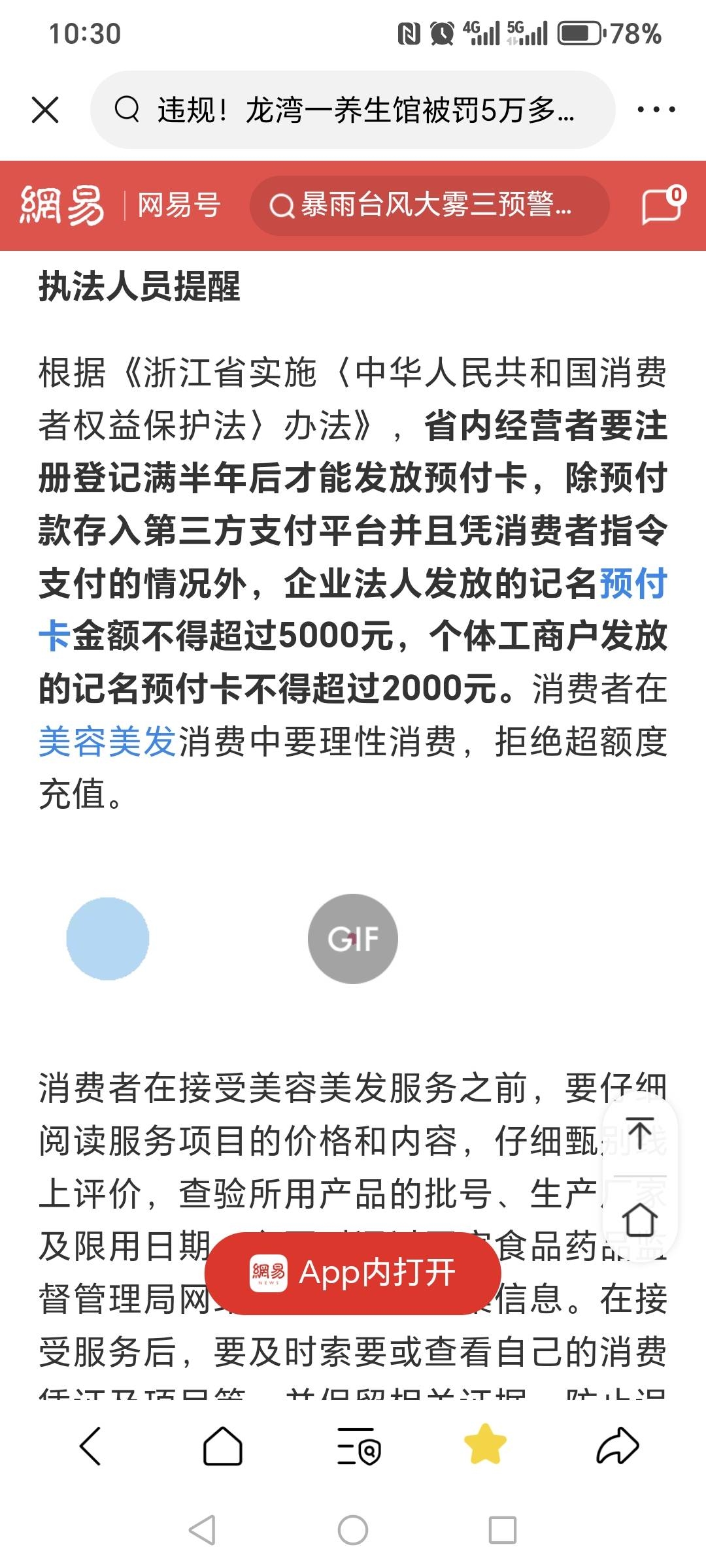
Task: Open the browser home page
Action: (x=223, y=1446)
